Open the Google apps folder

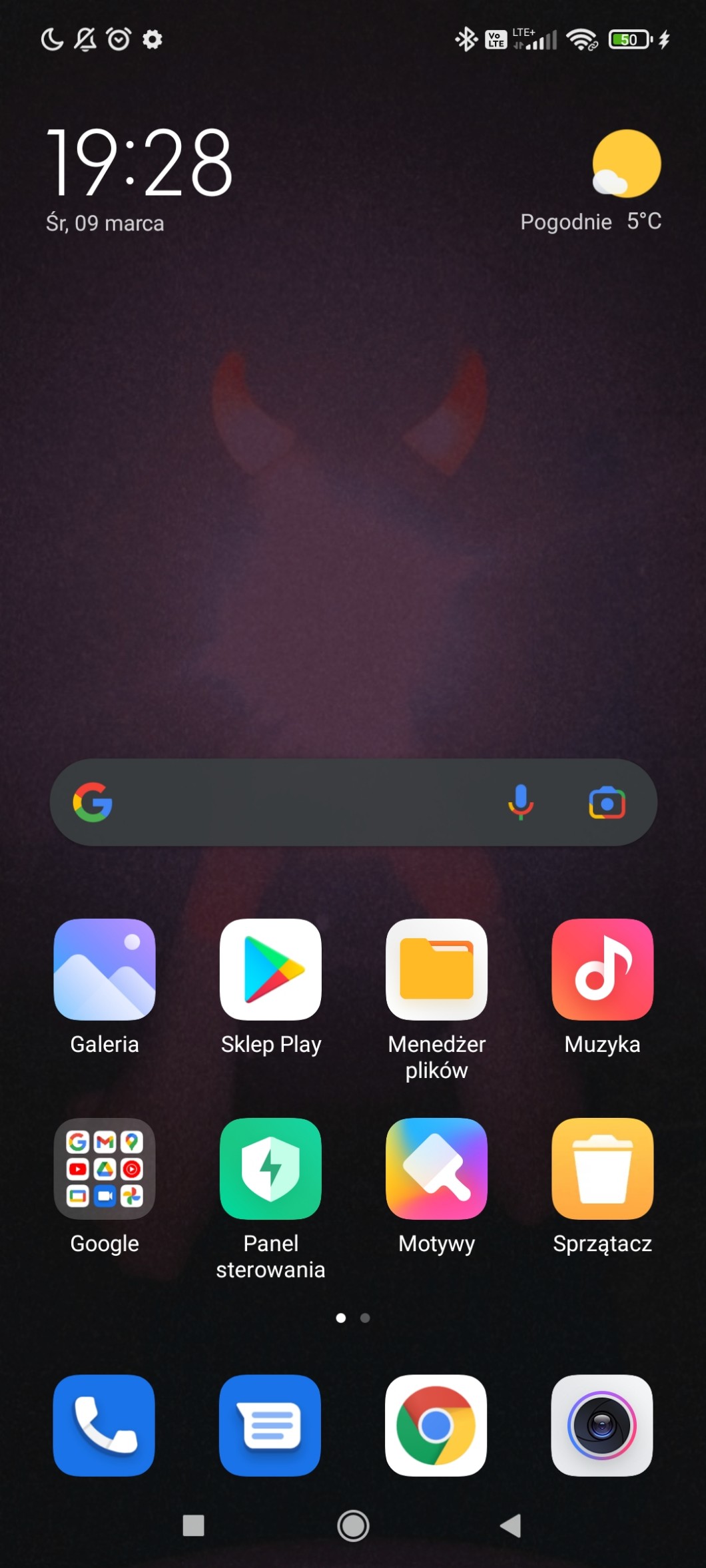(105, 1169)
